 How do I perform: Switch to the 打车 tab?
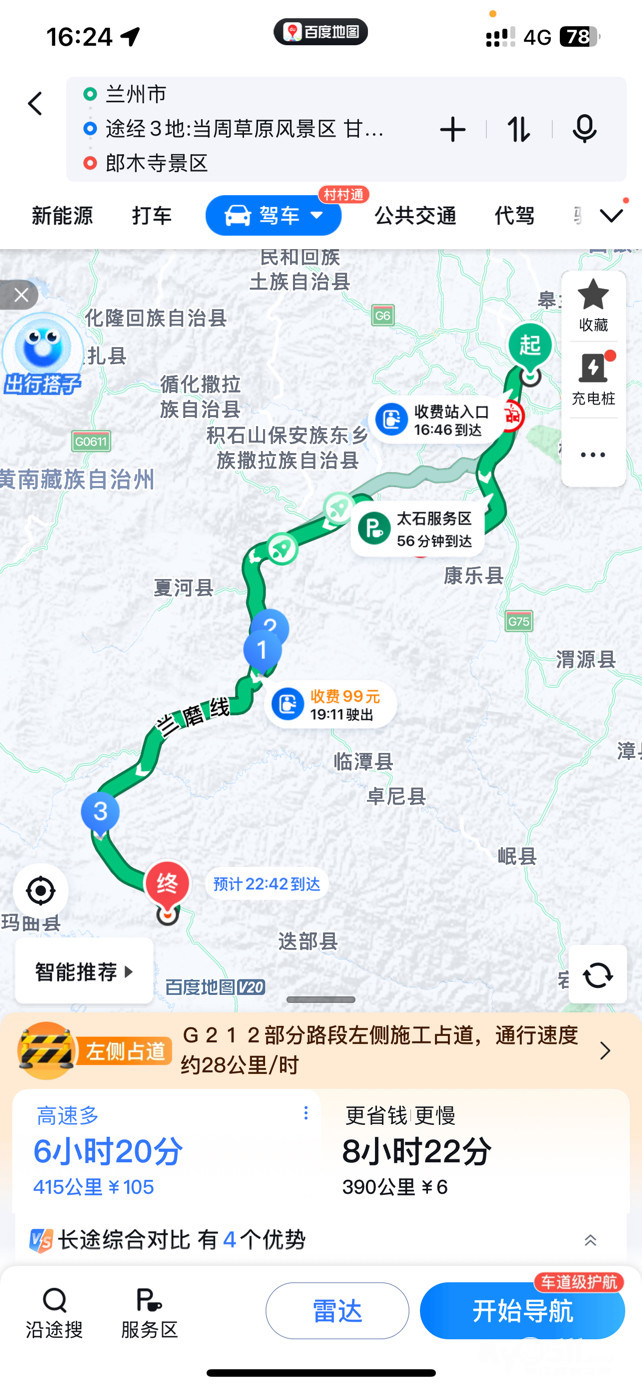tap(152, 216)
